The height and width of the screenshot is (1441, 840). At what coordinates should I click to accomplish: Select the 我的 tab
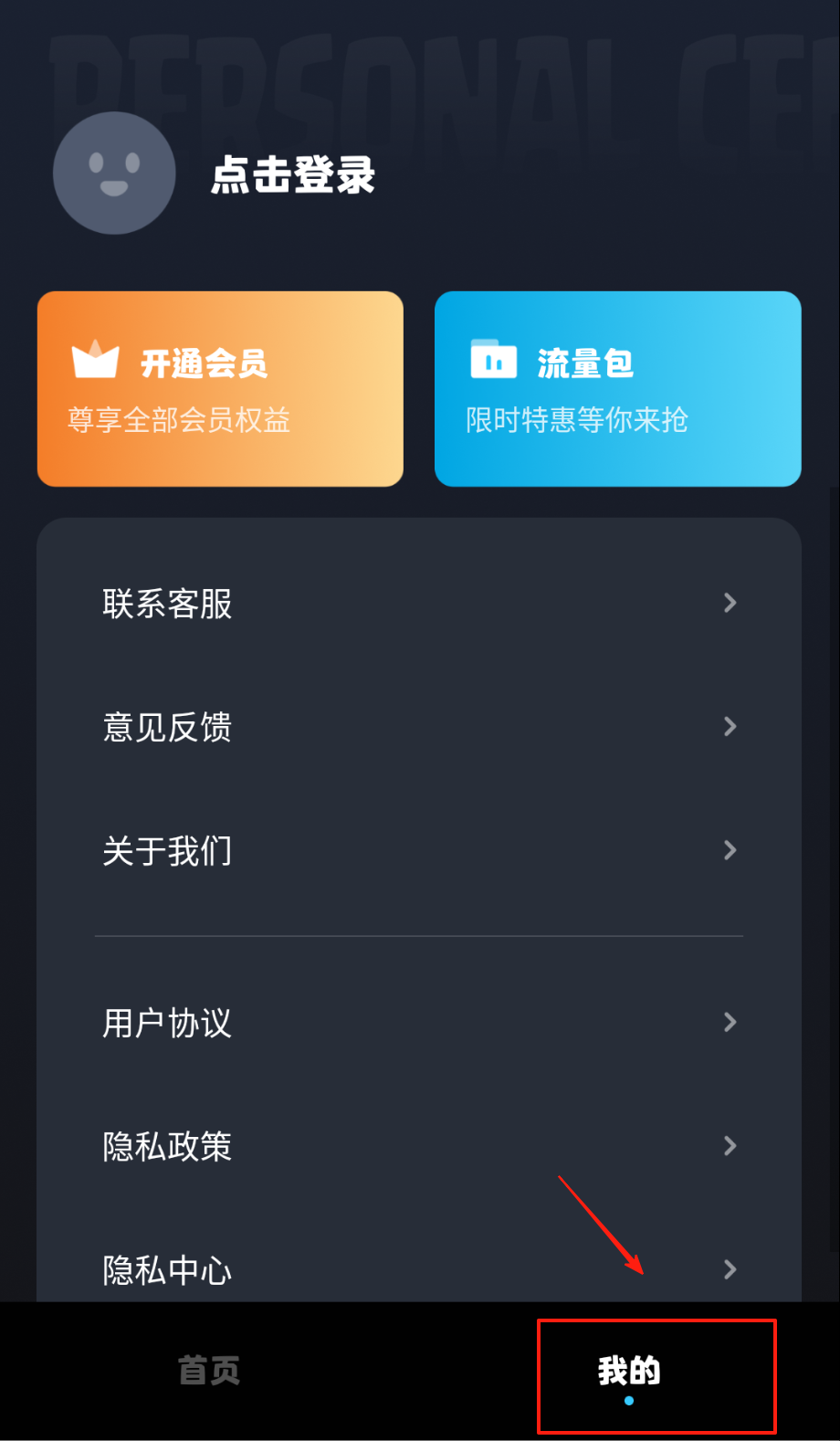pyautogui.click(x=629, y=1373)
